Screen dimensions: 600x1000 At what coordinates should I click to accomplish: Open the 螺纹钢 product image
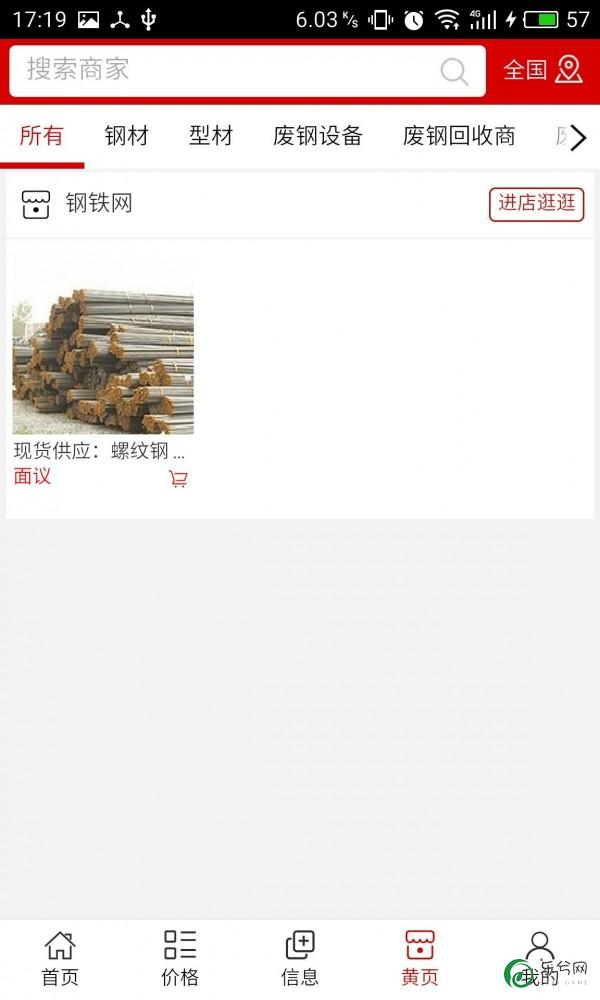click(x=103, y=362)
